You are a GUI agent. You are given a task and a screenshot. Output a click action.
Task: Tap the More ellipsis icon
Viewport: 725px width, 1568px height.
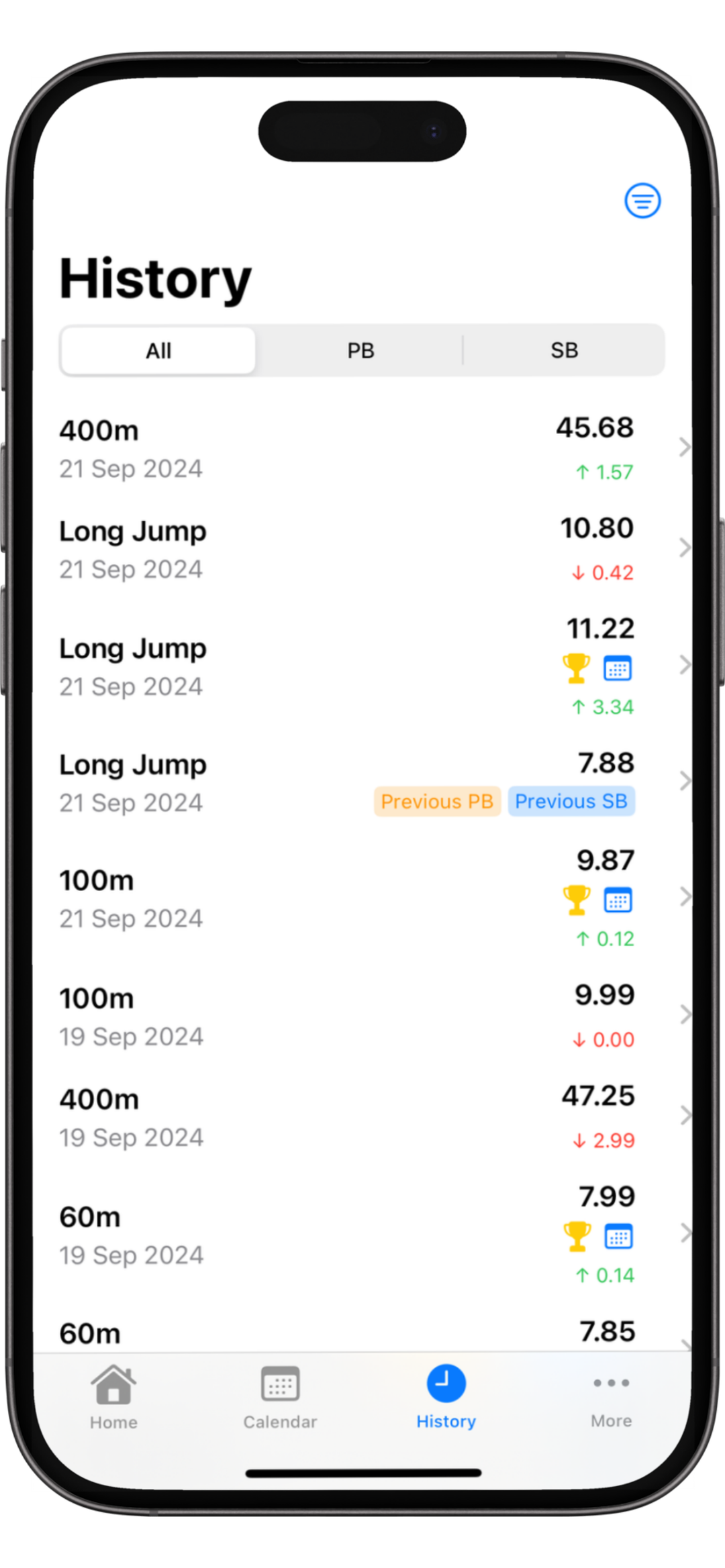click(x=610, y=1382)
